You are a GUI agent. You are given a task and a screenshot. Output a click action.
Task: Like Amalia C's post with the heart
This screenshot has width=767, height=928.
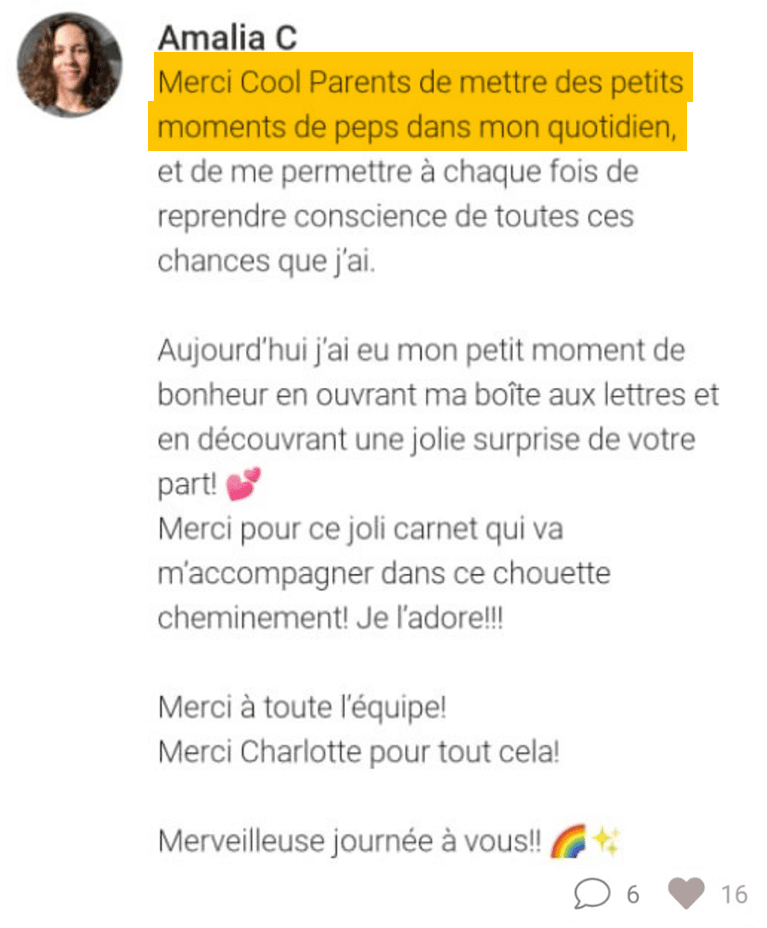[x=686, y=892]
